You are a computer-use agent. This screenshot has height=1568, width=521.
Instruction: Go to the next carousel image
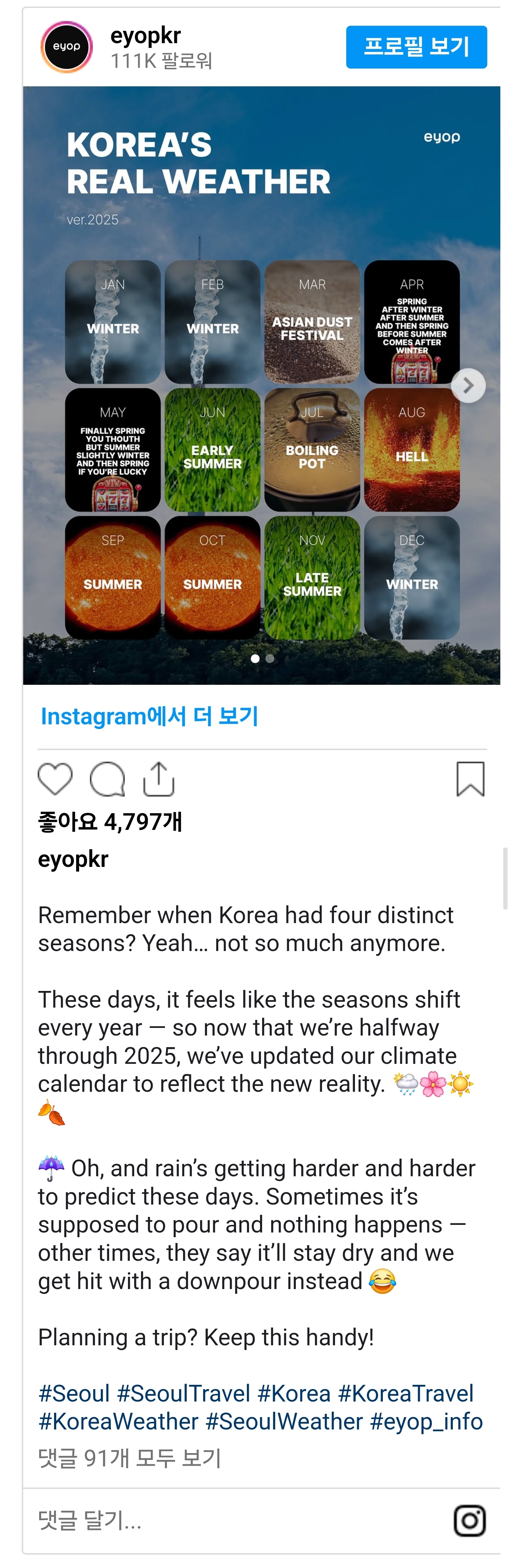coord(467,385)
